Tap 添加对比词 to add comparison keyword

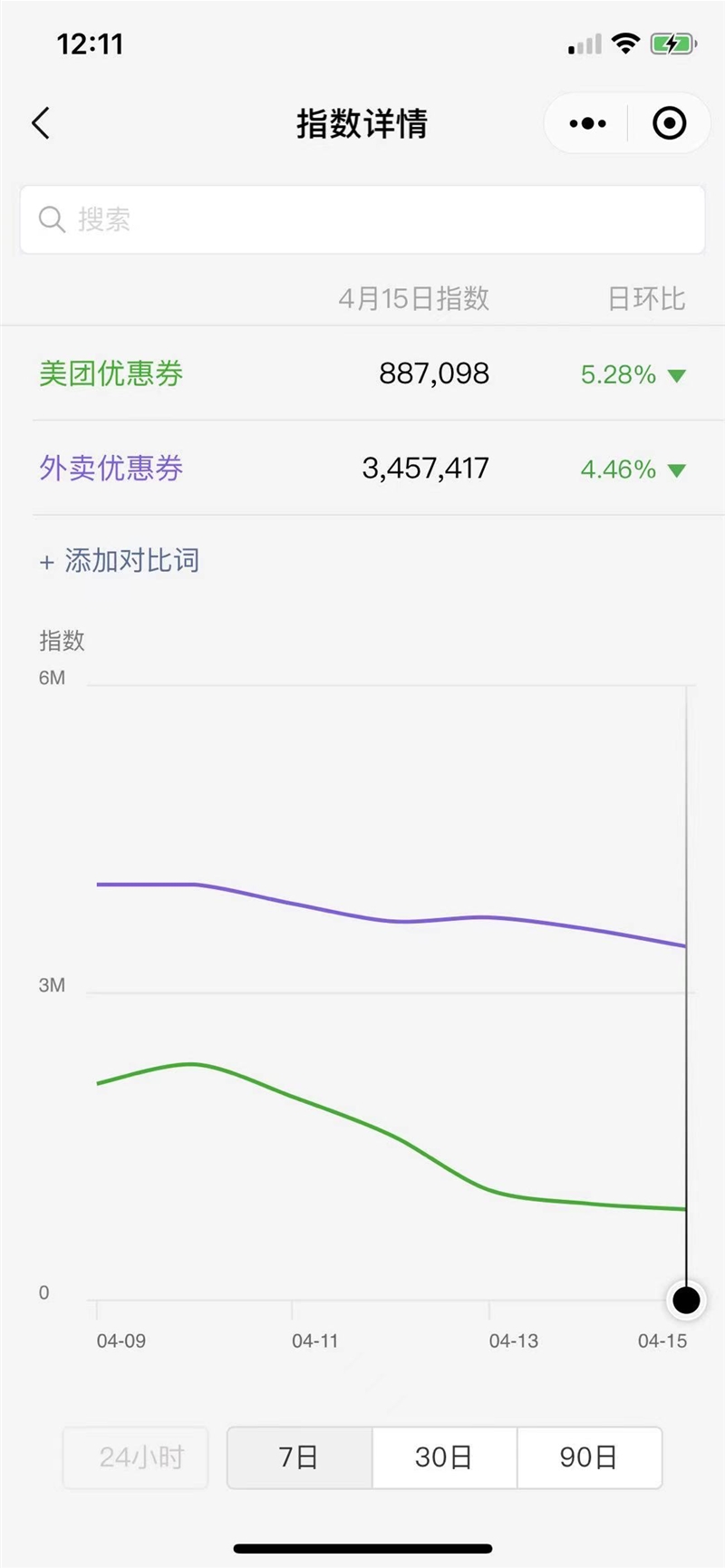130,562
